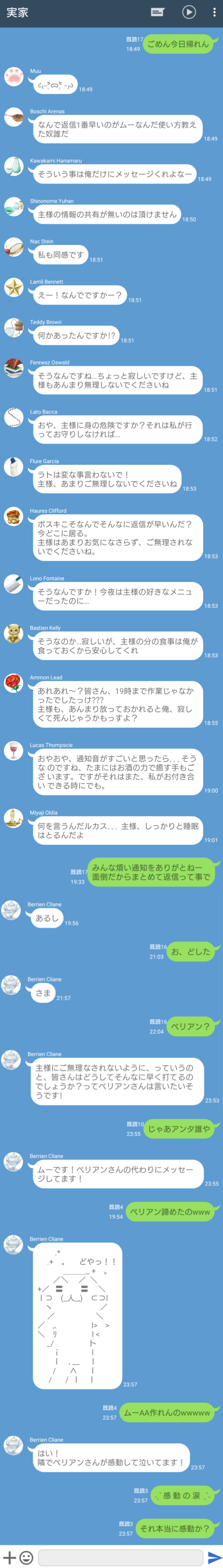Screen dimensions: 223x1568
Task: Tap the message card icon in the top bar
Action: click(x=157, y=12)
